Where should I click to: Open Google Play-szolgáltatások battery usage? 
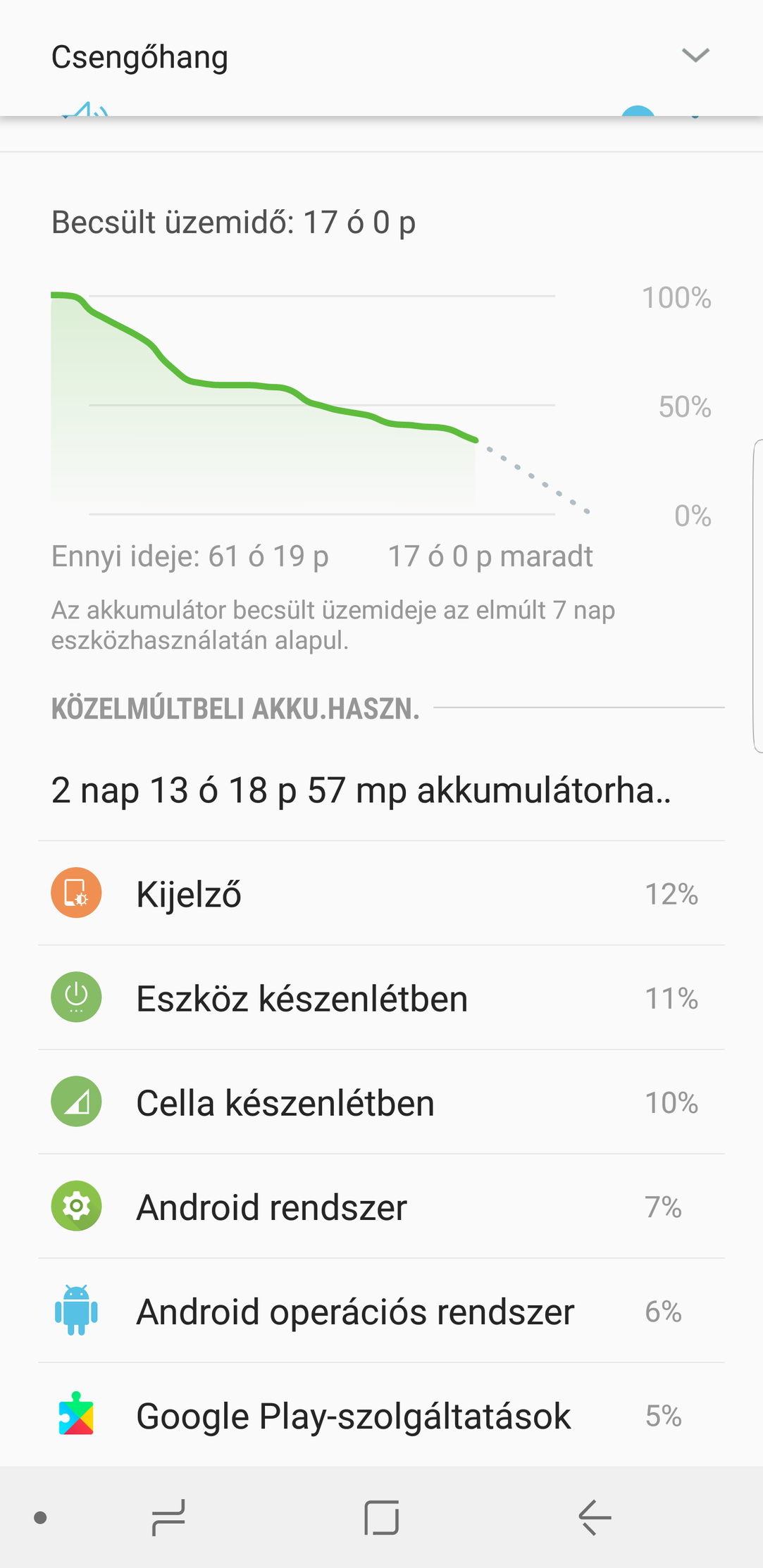381,1414
